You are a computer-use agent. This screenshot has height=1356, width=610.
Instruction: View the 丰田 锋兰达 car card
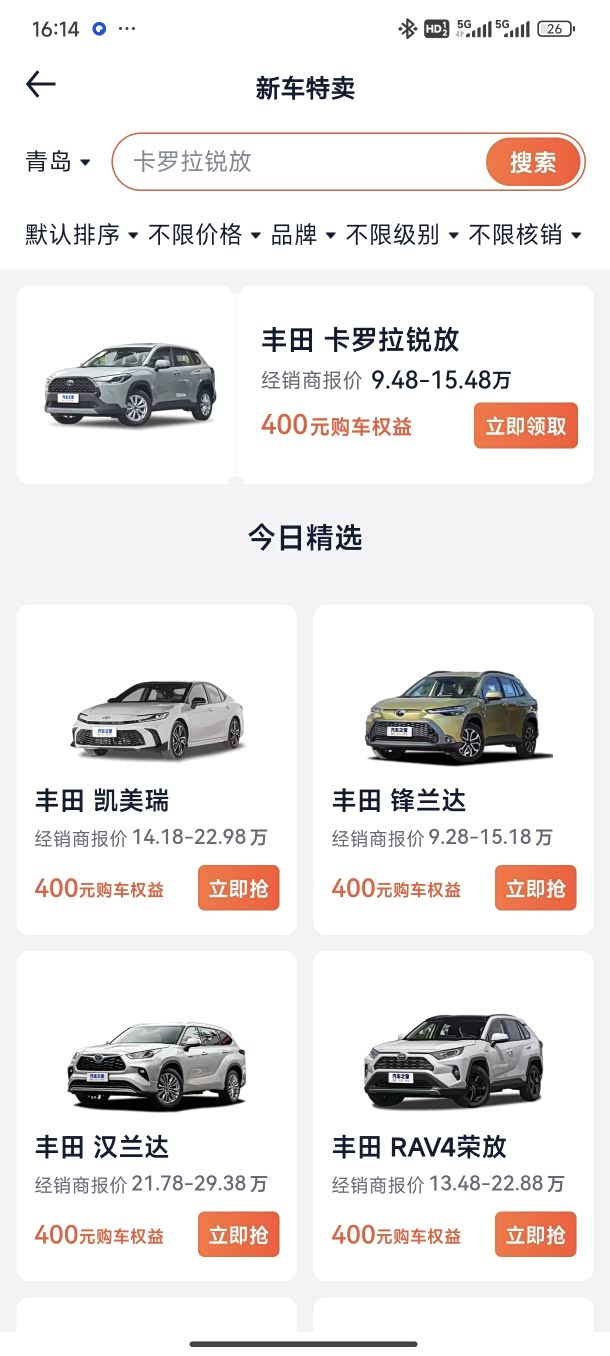coord(454,740)
